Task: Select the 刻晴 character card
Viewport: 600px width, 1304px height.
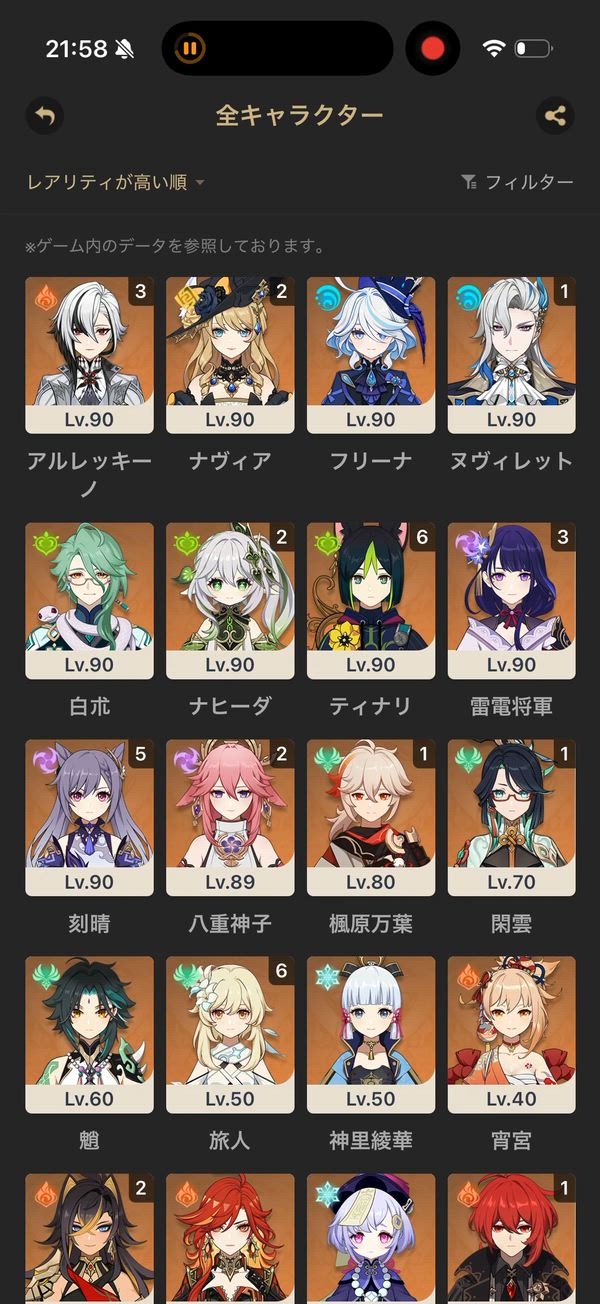Action: pyautogui.click(x=89, y=817)
